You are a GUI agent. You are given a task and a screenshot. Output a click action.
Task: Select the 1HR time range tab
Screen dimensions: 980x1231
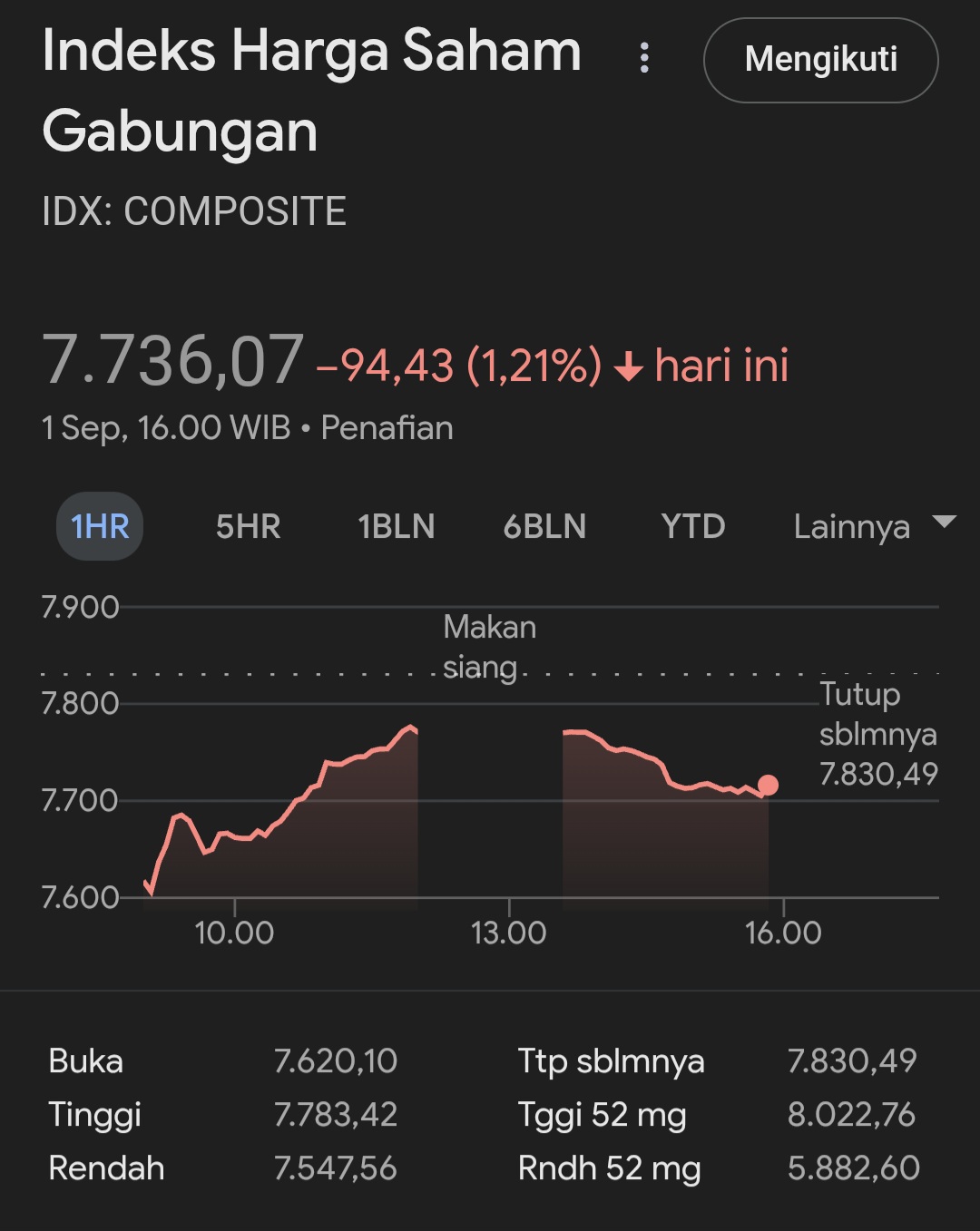tap(100, 525)
